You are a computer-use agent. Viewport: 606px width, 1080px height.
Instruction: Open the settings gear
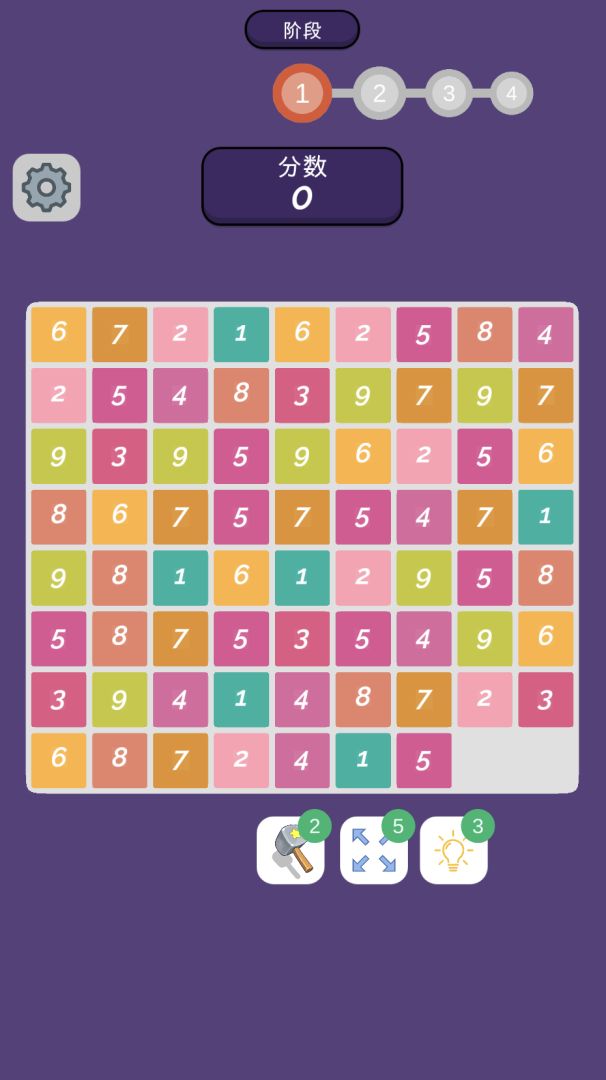(46, 187)
